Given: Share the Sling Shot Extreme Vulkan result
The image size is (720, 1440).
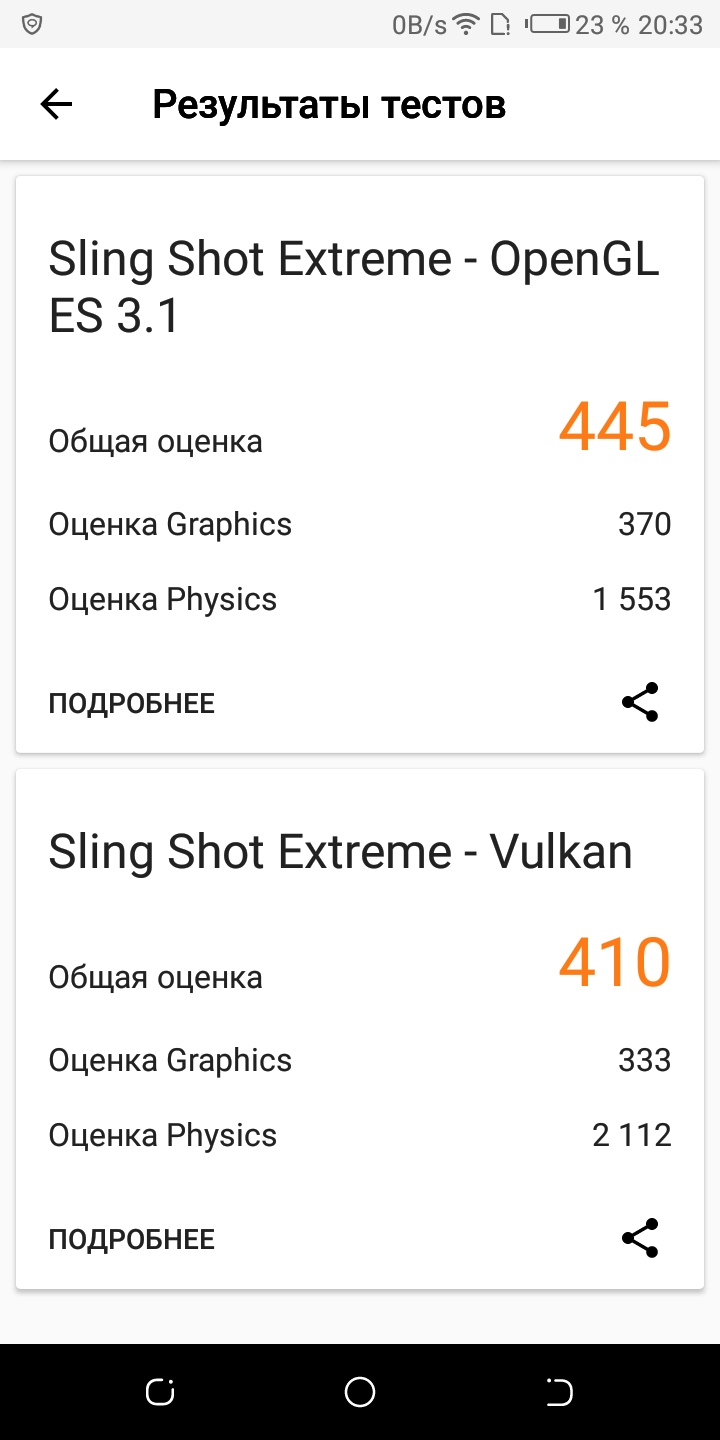Looking at the screenshot, I should [x=640, y=1238].
